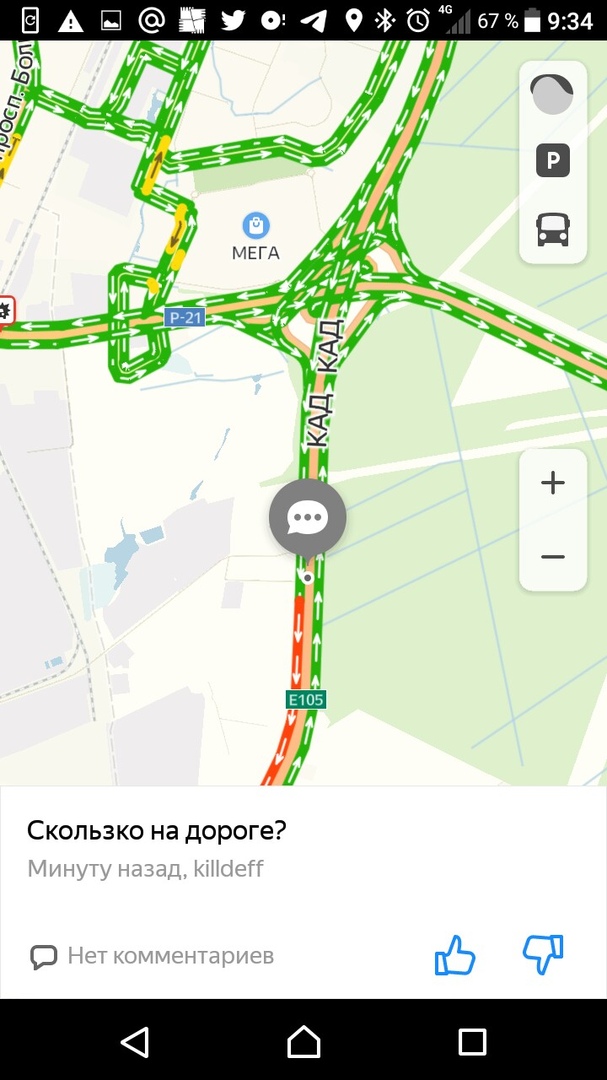Go to the home screen
Image resolution: width=607 pixels, height=1080 pixels.
tap(303, 1042)
